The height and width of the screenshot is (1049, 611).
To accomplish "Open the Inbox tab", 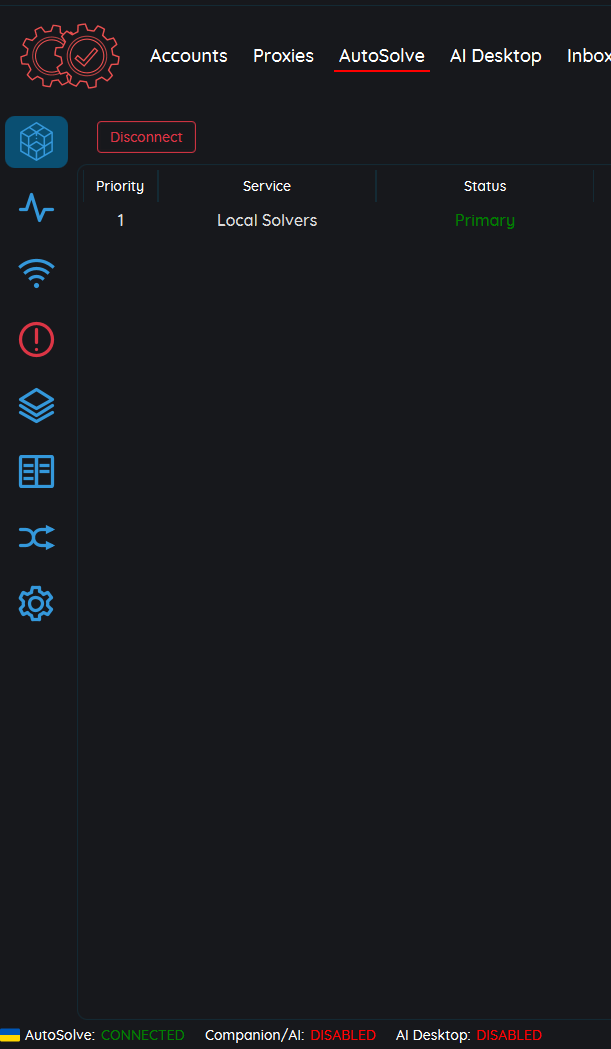I will [x=588, y=56].
